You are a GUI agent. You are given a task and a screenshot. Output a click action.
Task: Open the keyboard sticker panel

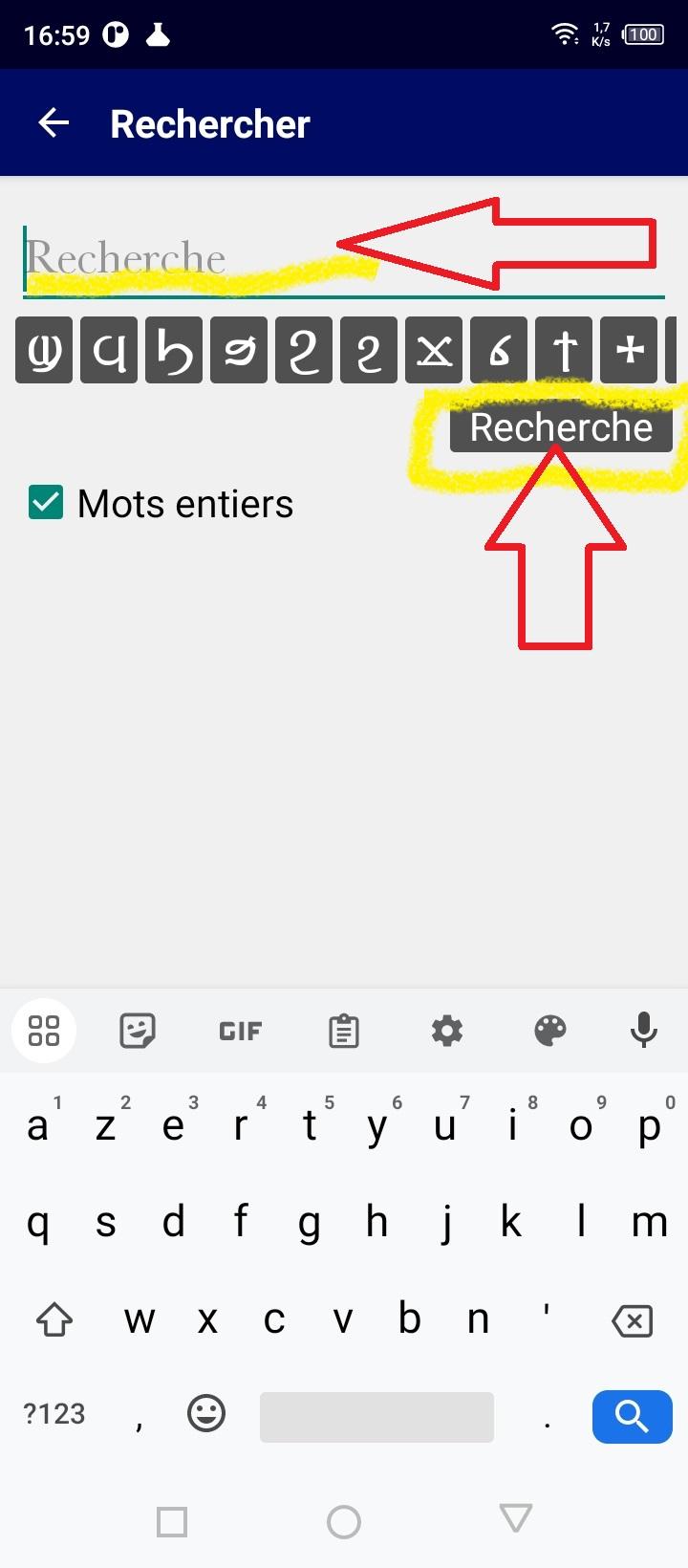tap(138, 1031)
